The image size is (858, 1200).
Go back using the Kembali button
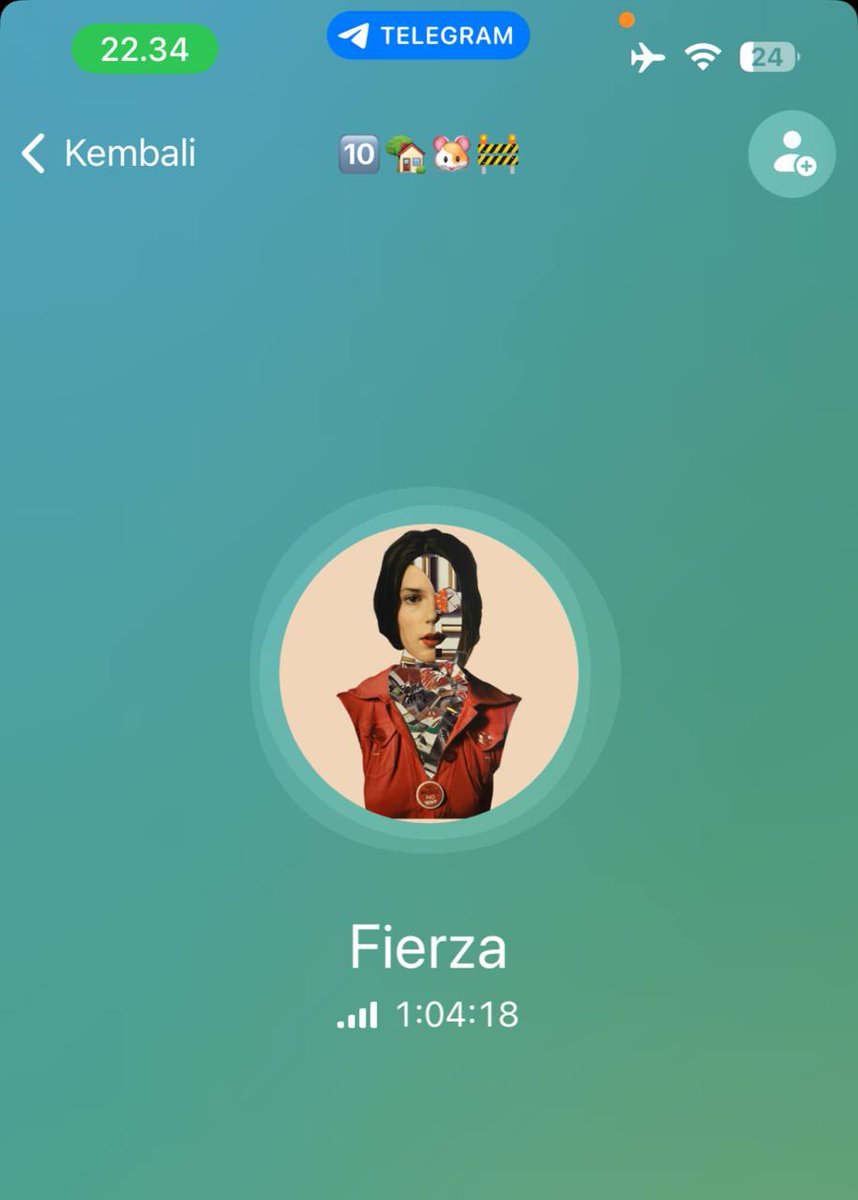(x=108, y=154)
